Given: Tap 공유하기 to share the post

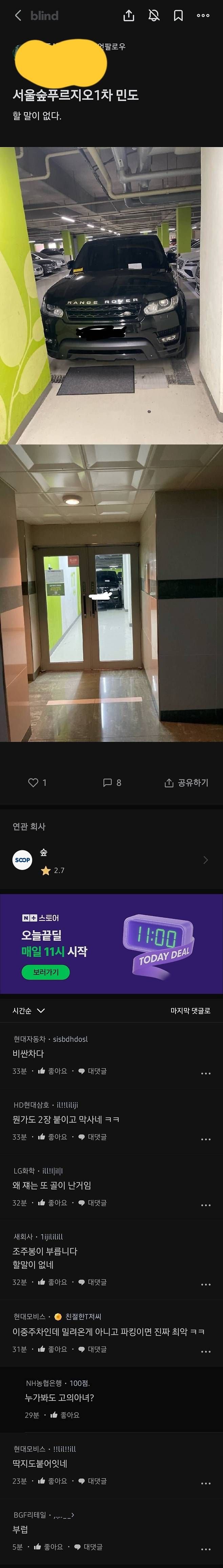Looking at the screenshot, I should [187, 783].
